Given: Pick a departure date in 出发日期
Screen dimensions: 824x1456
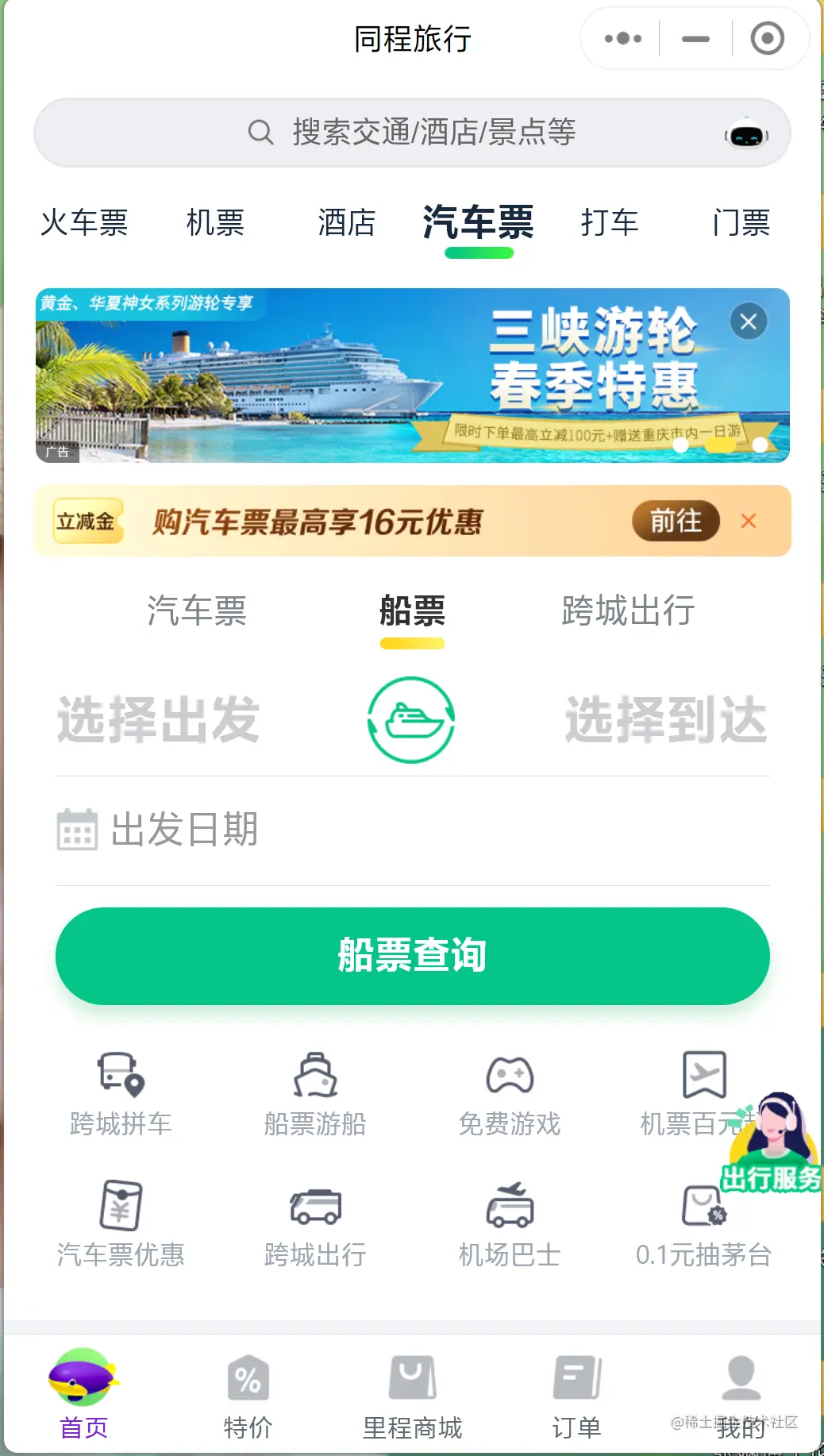Looking at the screenshot, I should click(x=184, y=830).
